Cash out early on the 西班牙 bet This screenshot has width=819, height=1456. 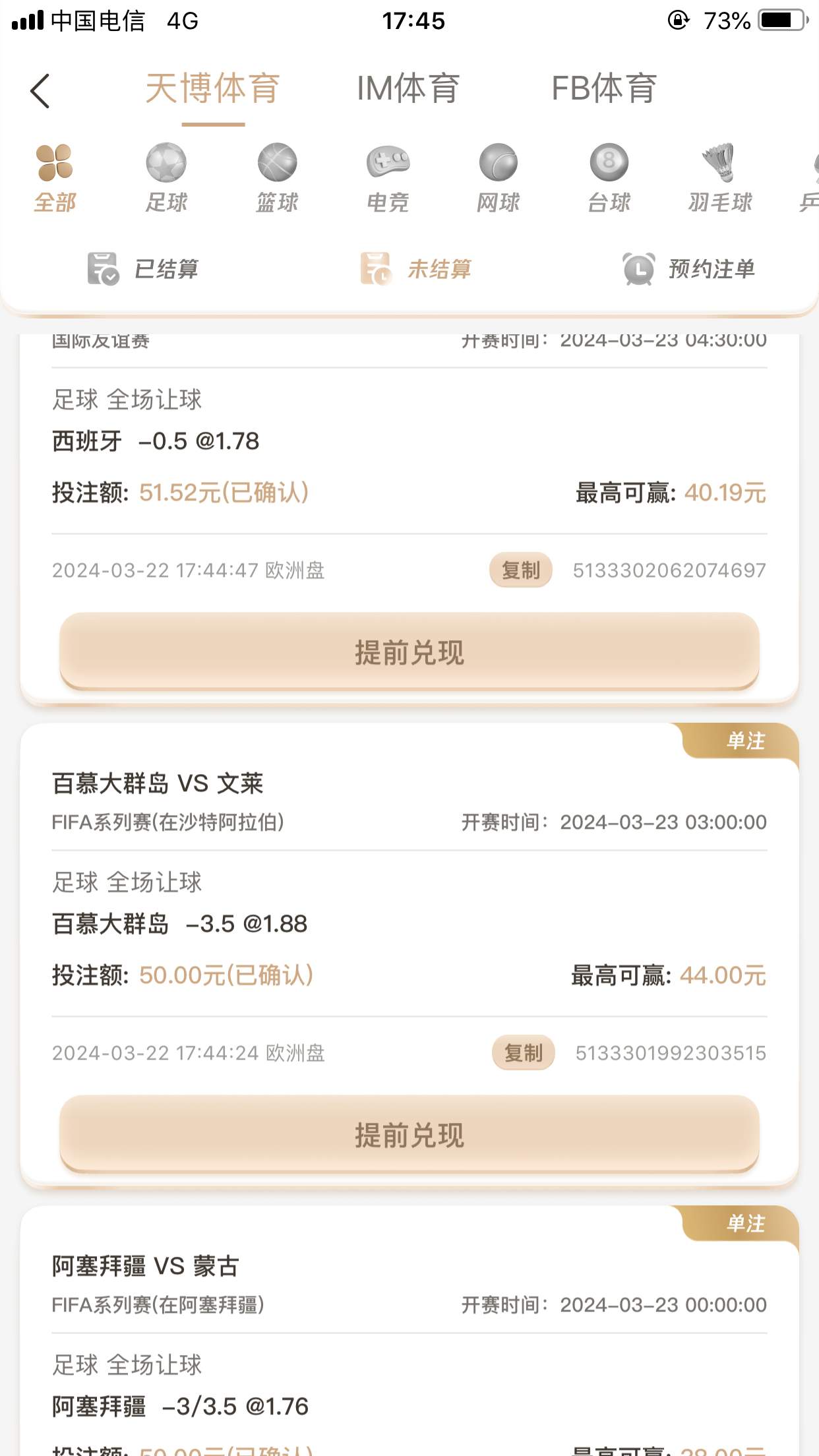pos(409,652)
